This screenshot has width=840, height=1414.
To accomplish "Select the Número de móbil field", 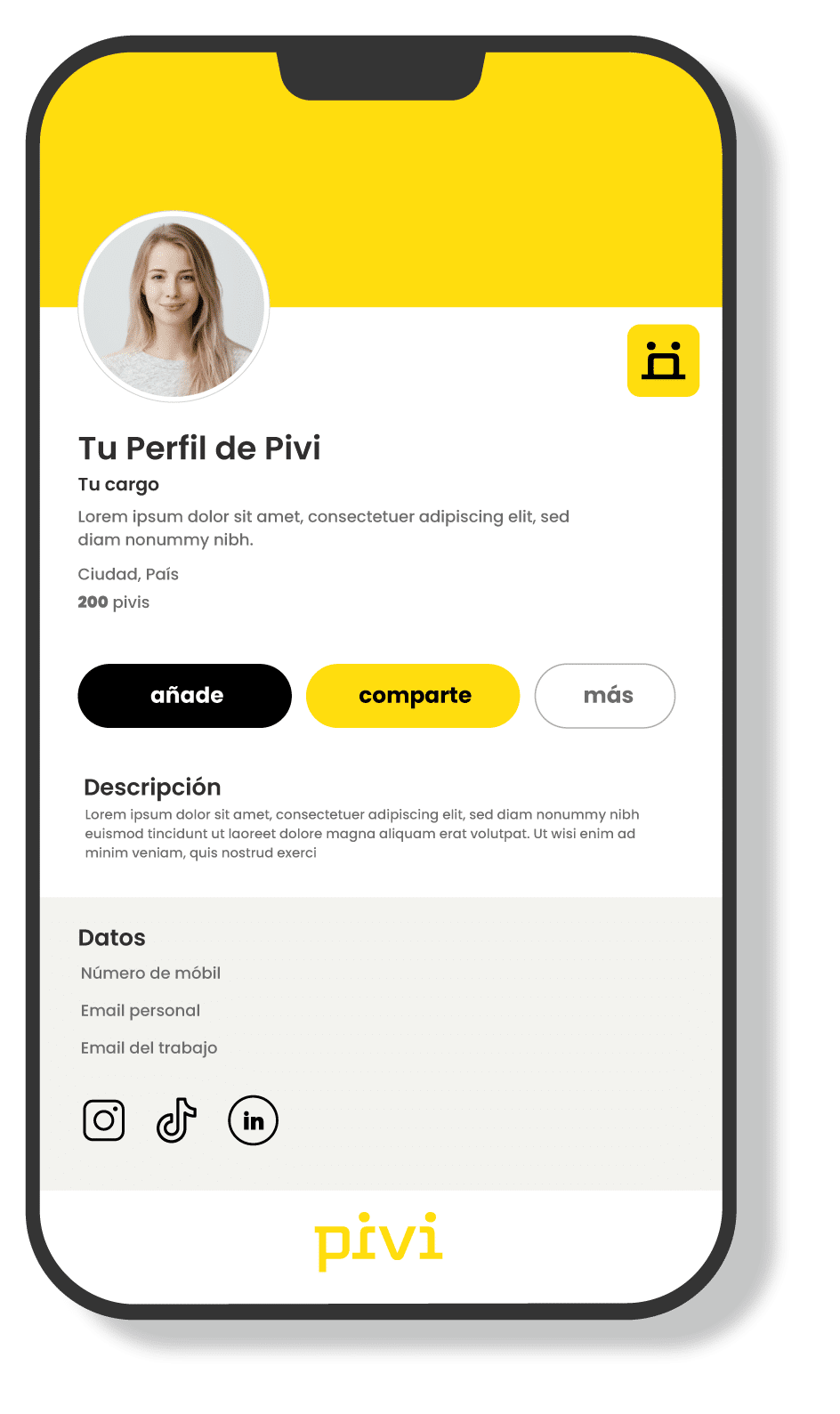I will [149, 974].
